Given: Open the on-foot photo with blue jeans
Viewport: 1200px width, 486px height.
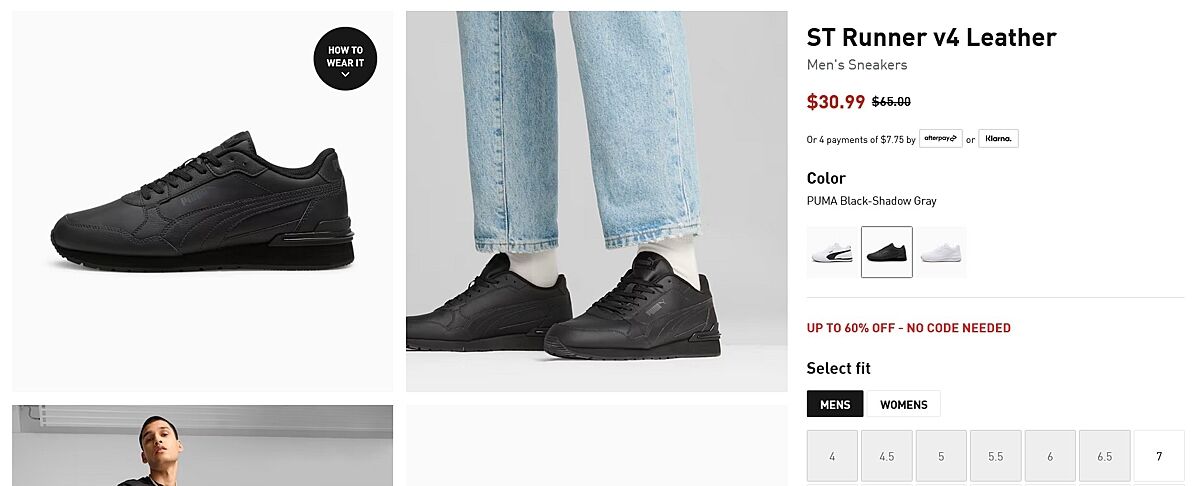Looking at the screenshot, I should tap(596, 200).
